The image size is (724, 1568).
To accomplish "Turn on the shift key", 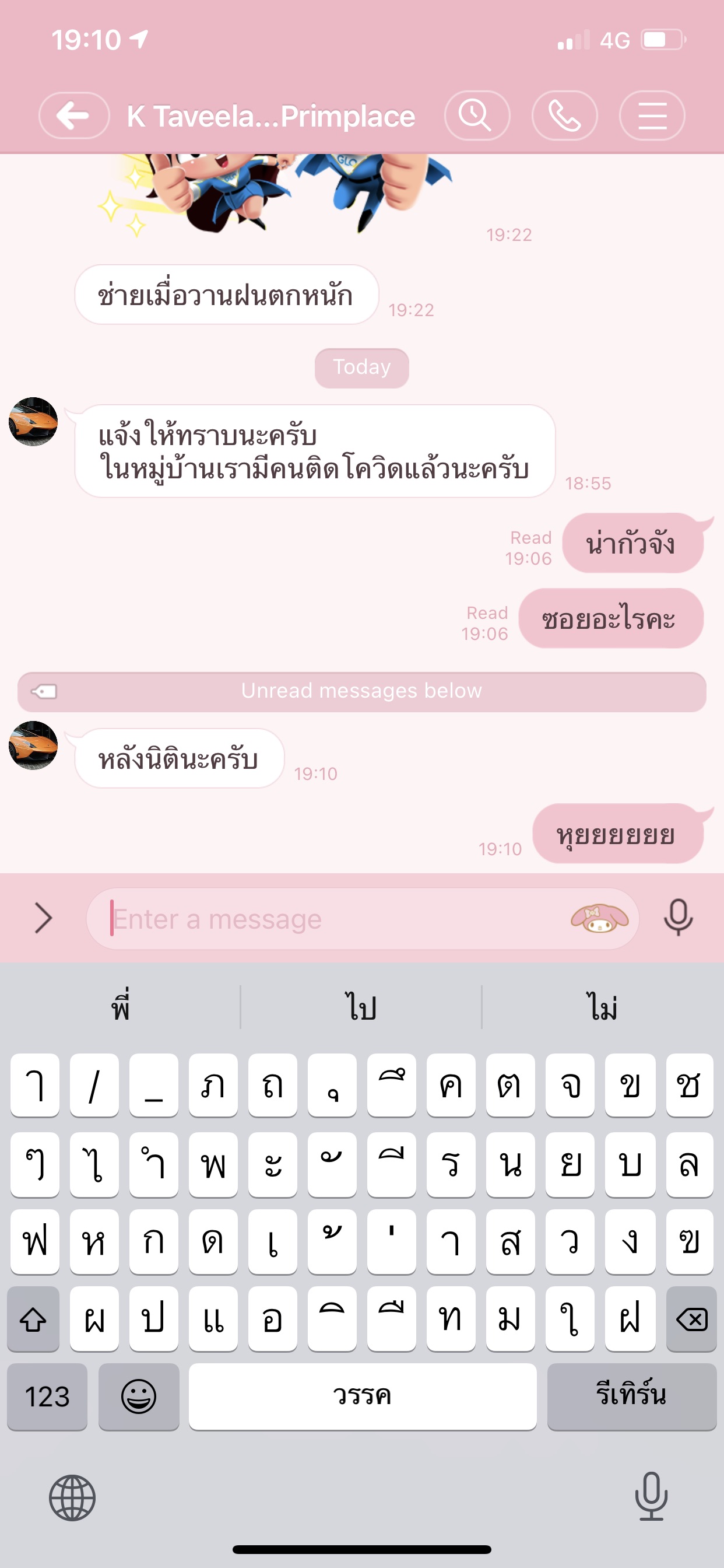I will tap(33, 1319).
